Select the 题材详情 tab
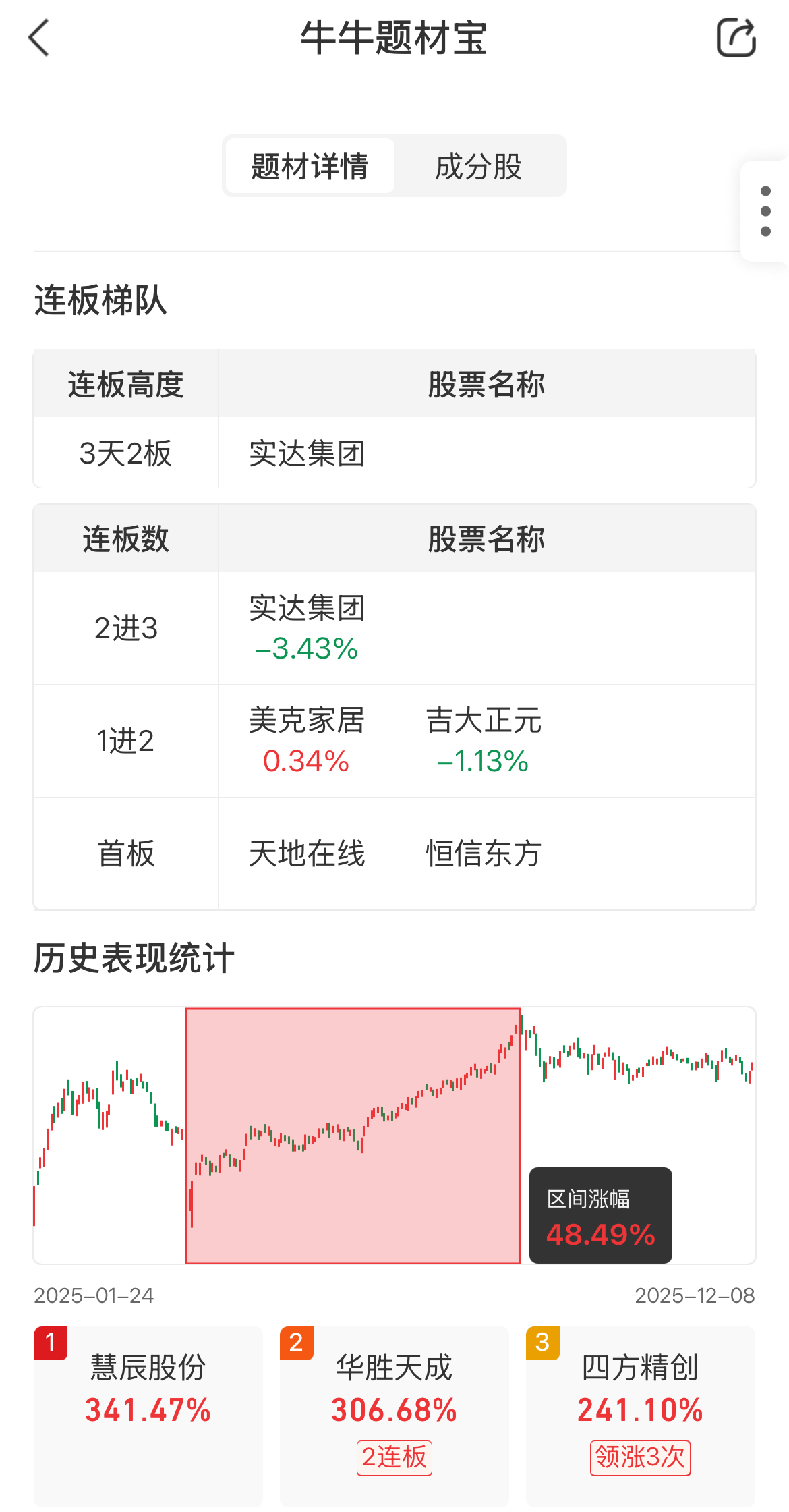 [x=310, y=167]
